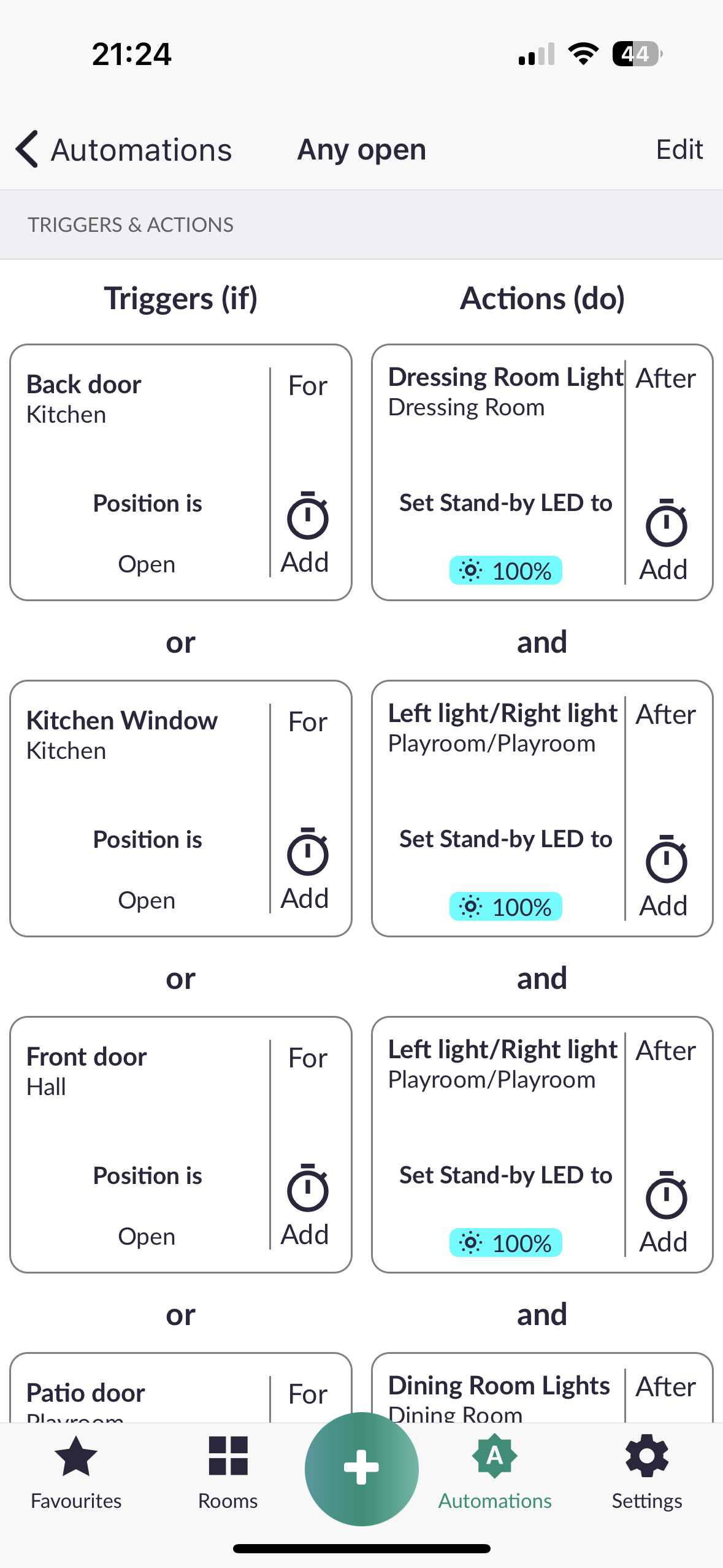The height and width of the screenshot is (1568, 723).
Task: Open the Dining Room Lights action card
Action: 497,1393
